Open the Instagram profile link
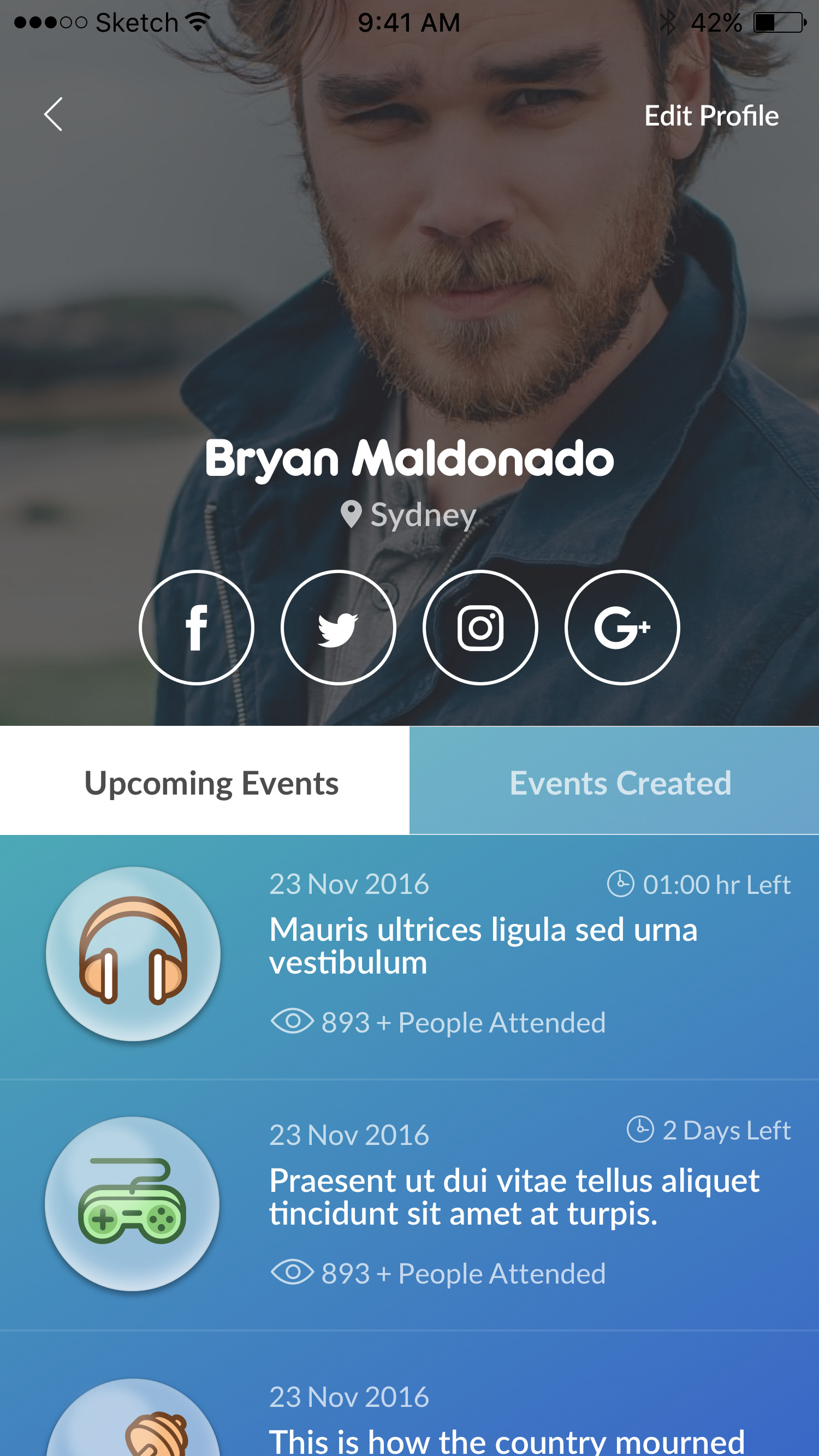The image size is (819, 1456). tap(480, 628)
